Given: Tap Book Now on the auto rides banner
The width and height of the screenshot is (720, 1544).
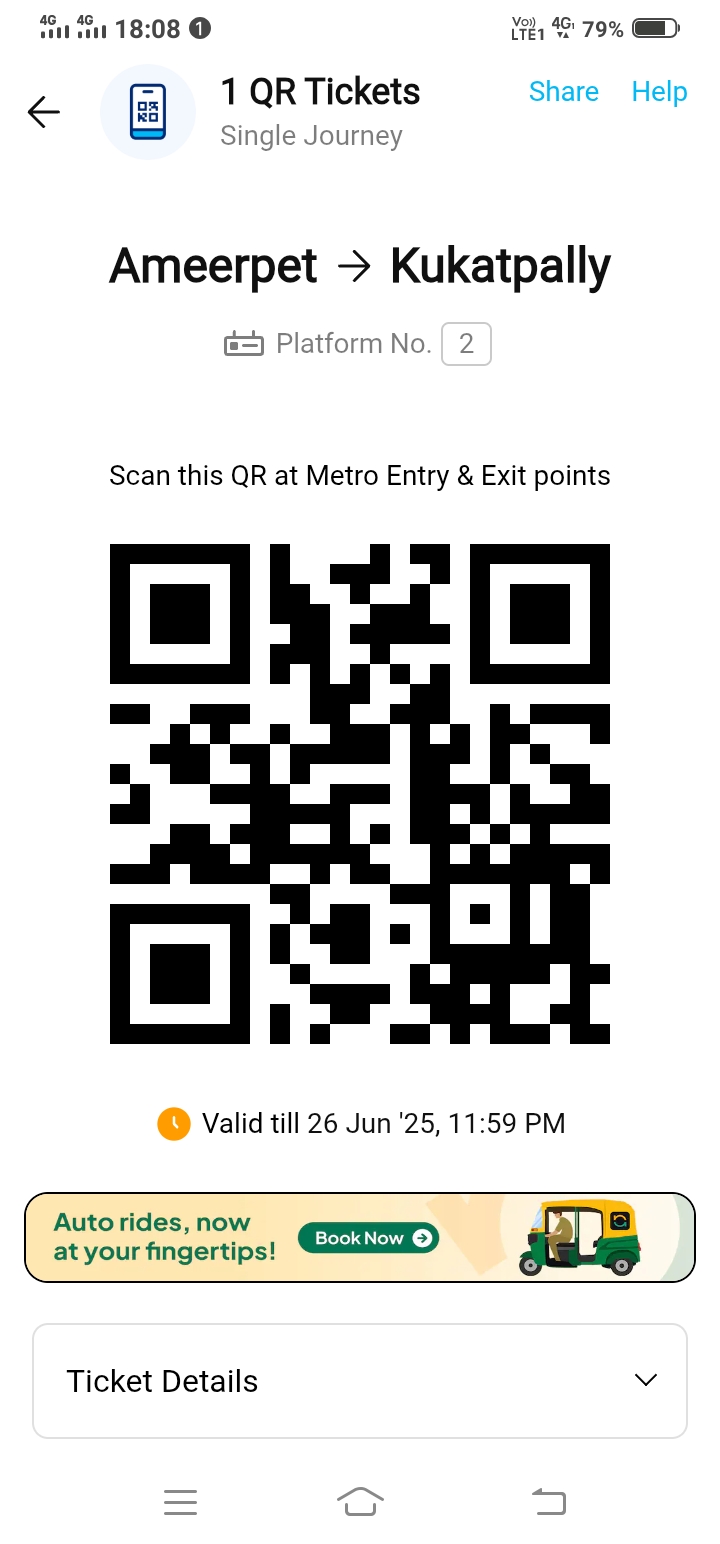Looking at the screenshot, I should click(368, 1238).
